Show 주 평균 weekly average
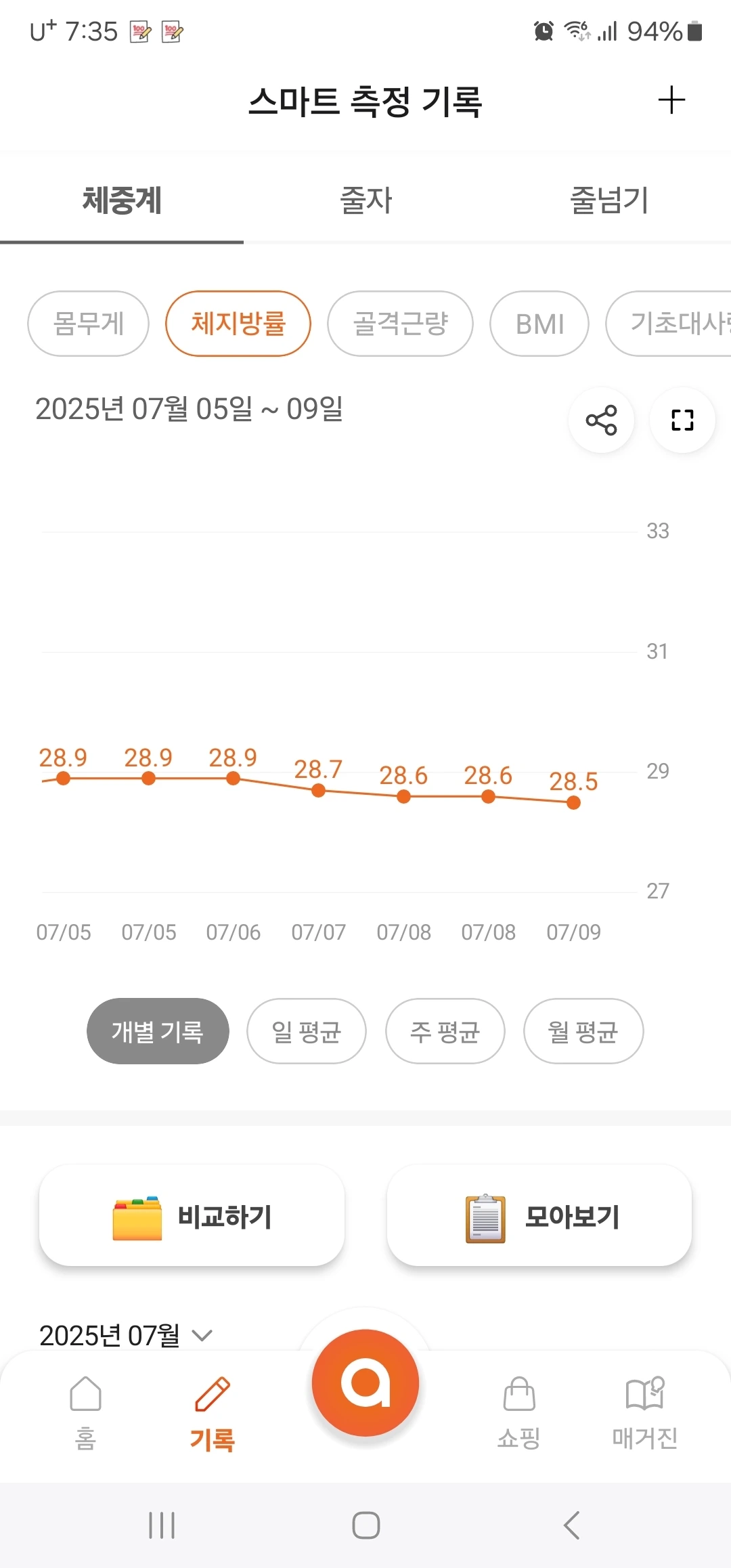The image size is (731, 1568). (445, 1031)
